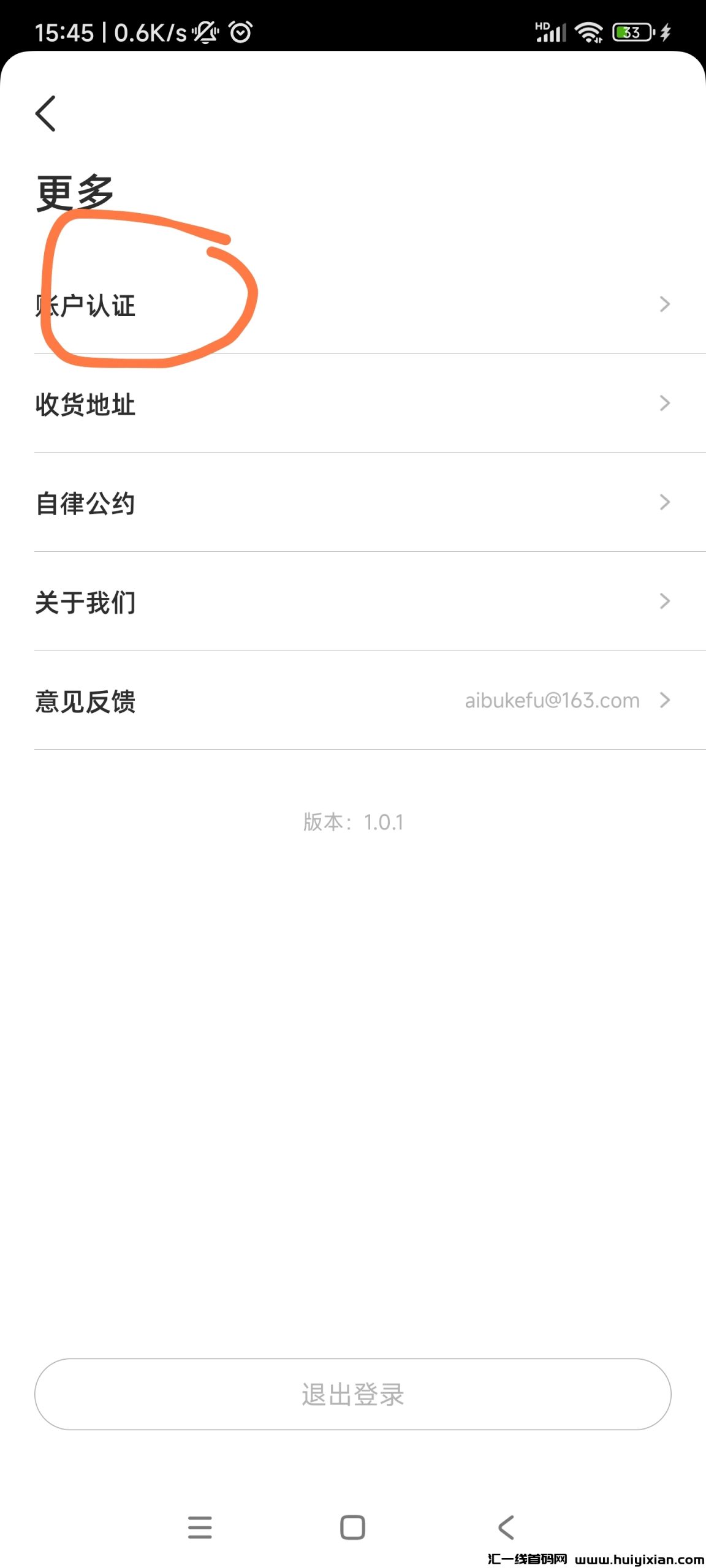
Task: Tap 退出登录 to log out
Action: click(352, 1394)
